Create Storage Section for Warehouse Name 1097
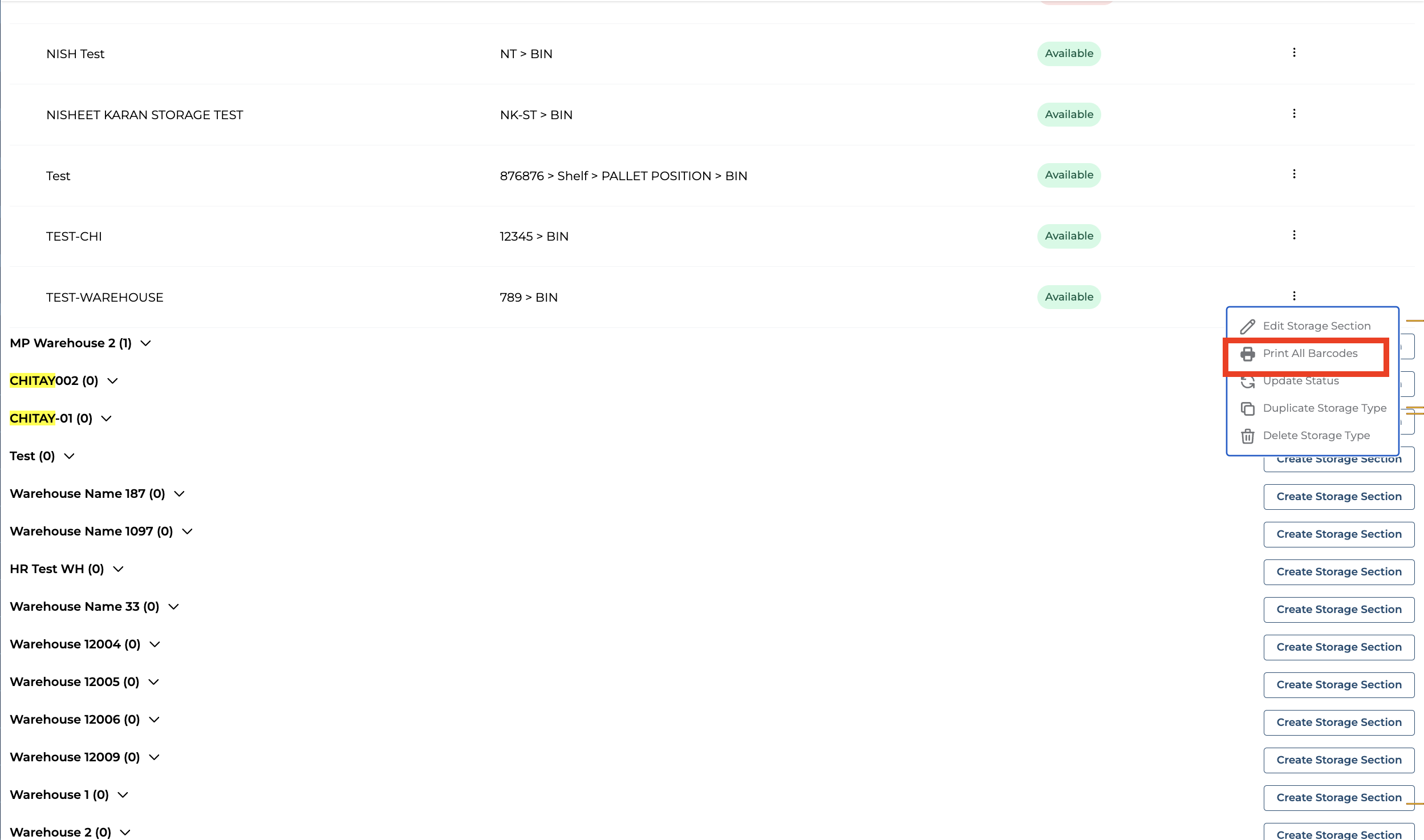Image resolution: width=1424 pixels, height=840 pixels. tap(1338, 534)
